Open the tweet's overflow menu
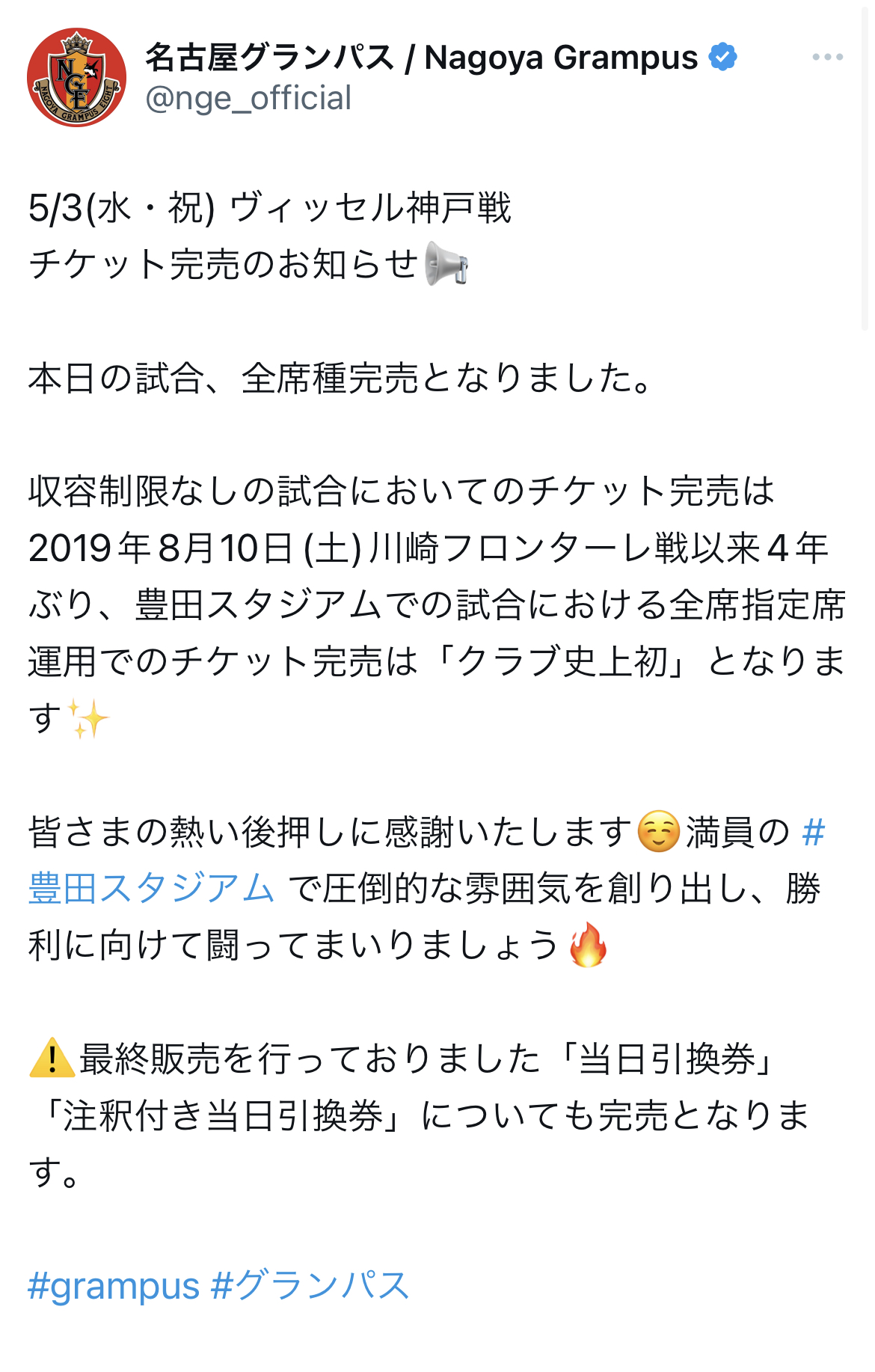Viewport: 875px width, 1372px height. 827,58
